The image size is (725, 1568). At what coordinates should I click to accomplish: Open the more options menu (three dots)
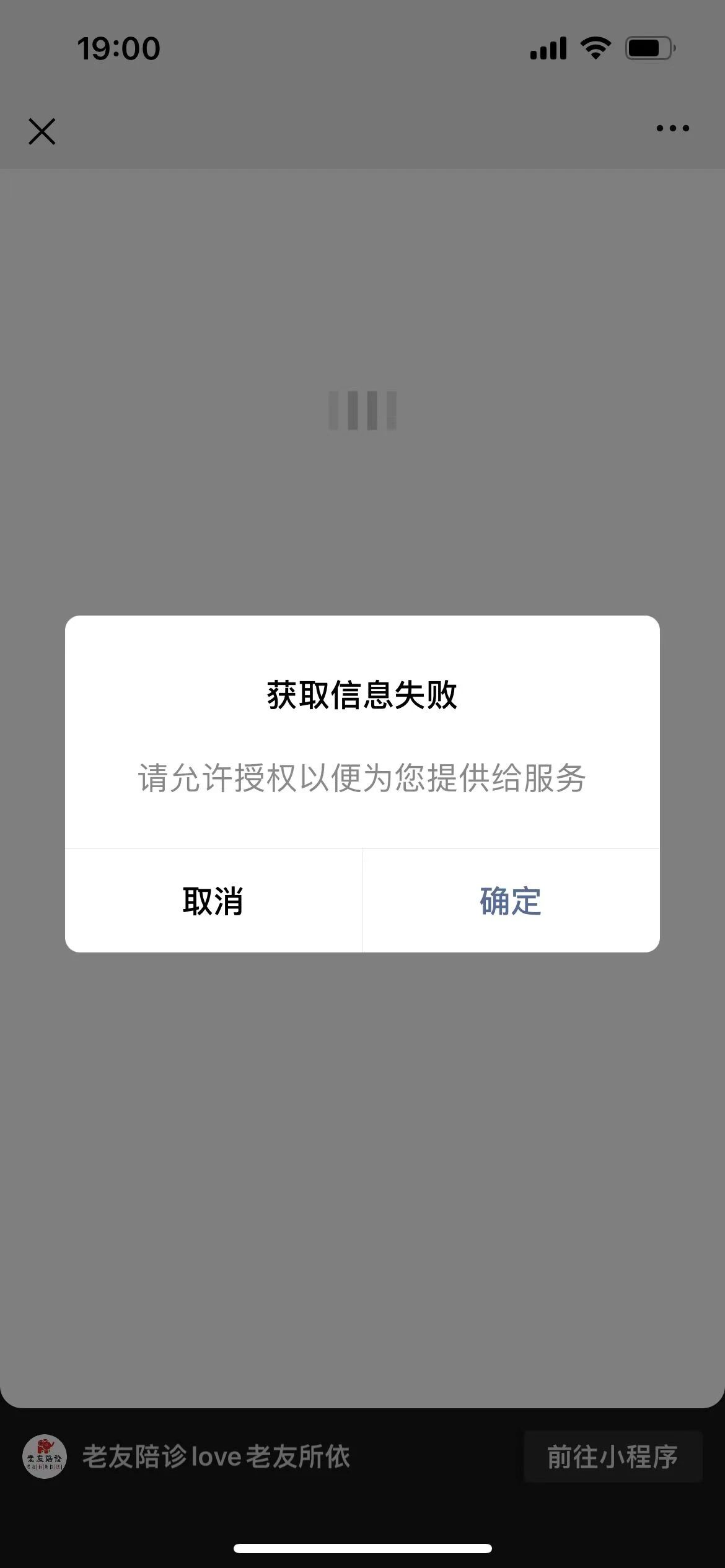click(x=672, y=128)
